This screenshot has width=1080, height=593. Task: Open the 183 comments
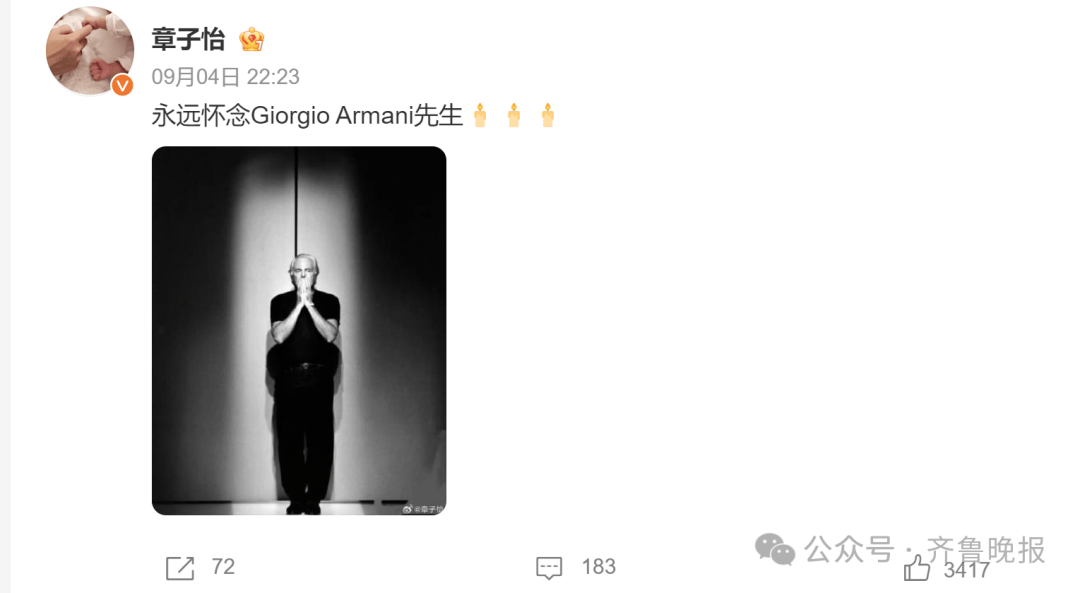click(549, 568)
